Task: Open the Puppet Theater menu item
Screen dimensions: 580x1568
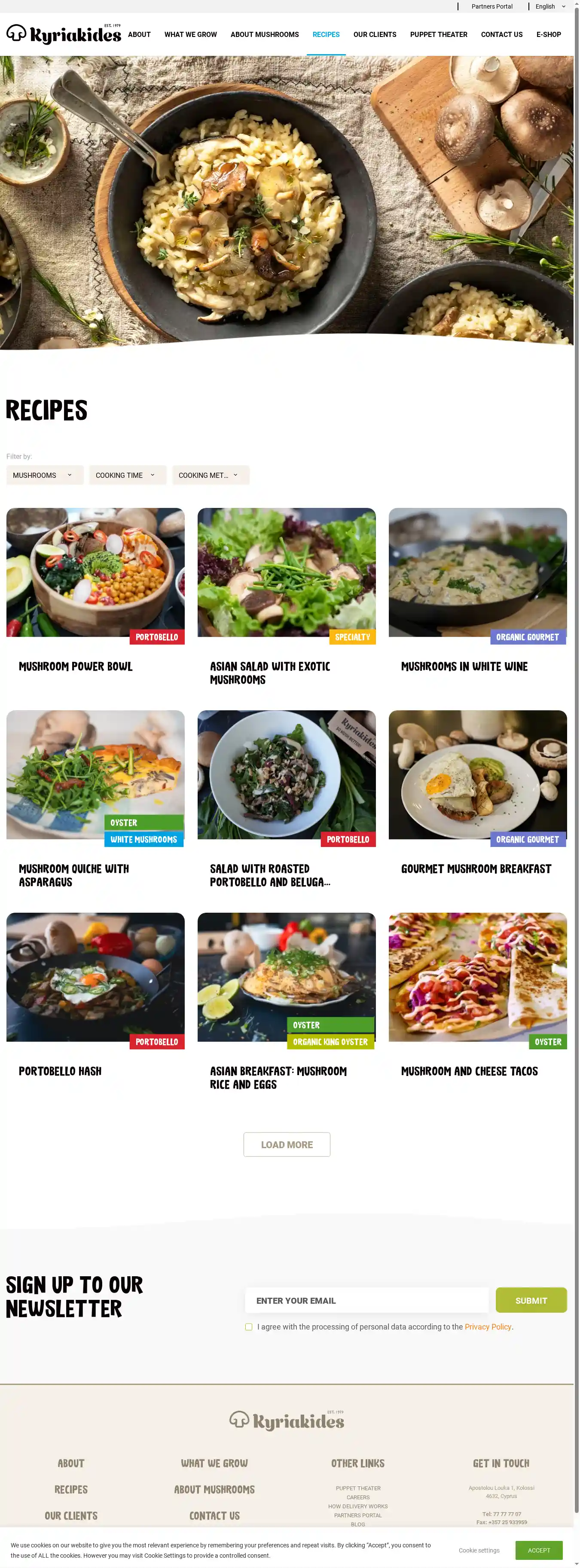Action: pos(438,35)
